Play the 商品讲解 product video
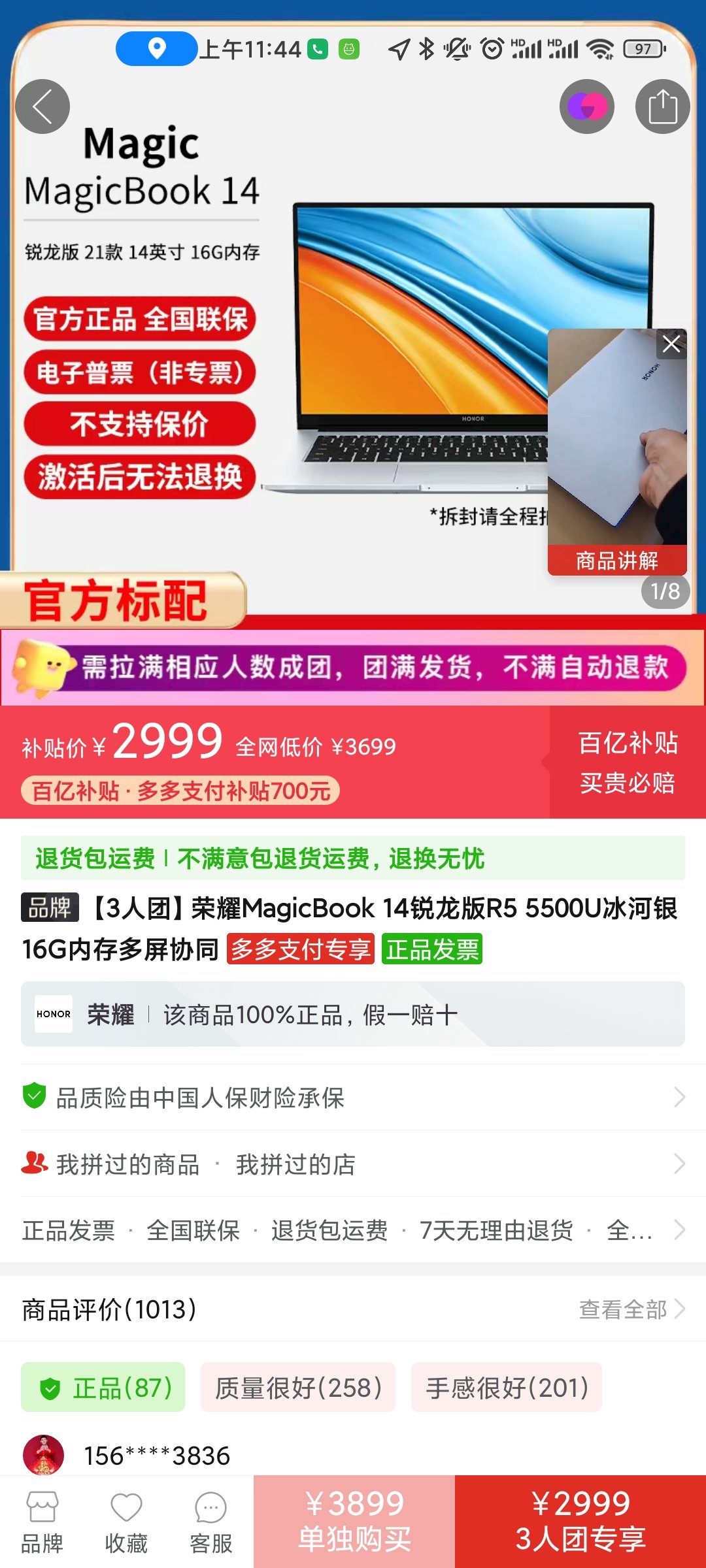This screenshot has height=1568, width=706. (617, 451)
